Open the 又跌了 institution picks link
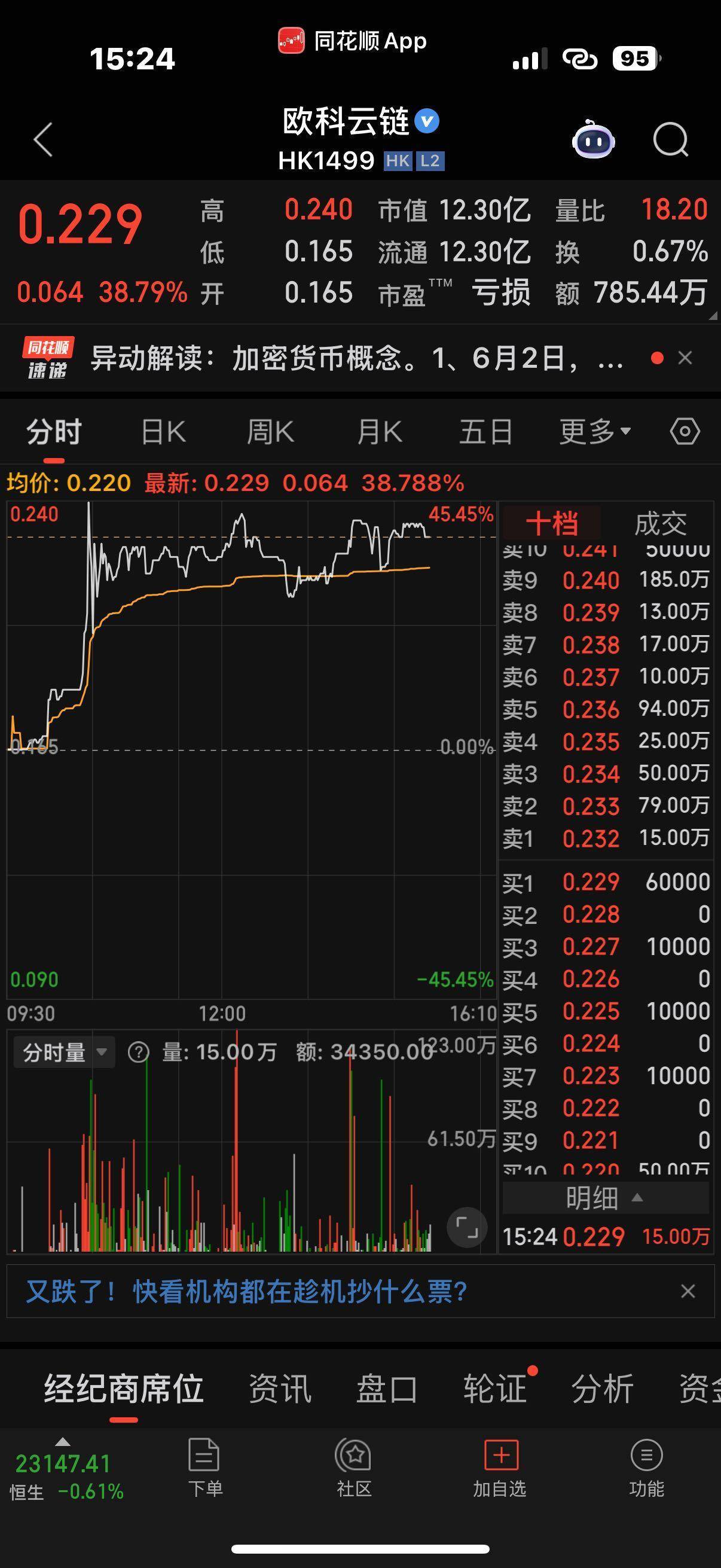This screenshot has height=1568, width=721. [246, 1294]
